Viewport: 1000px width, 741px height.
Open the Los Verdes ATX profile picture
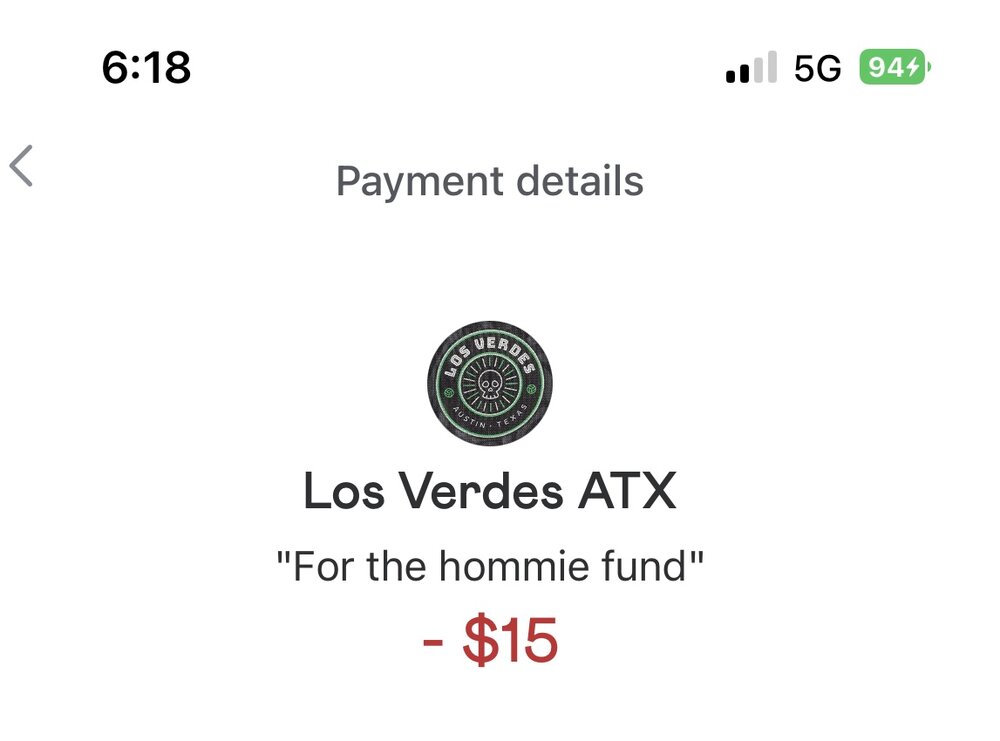tap(489, 383)
